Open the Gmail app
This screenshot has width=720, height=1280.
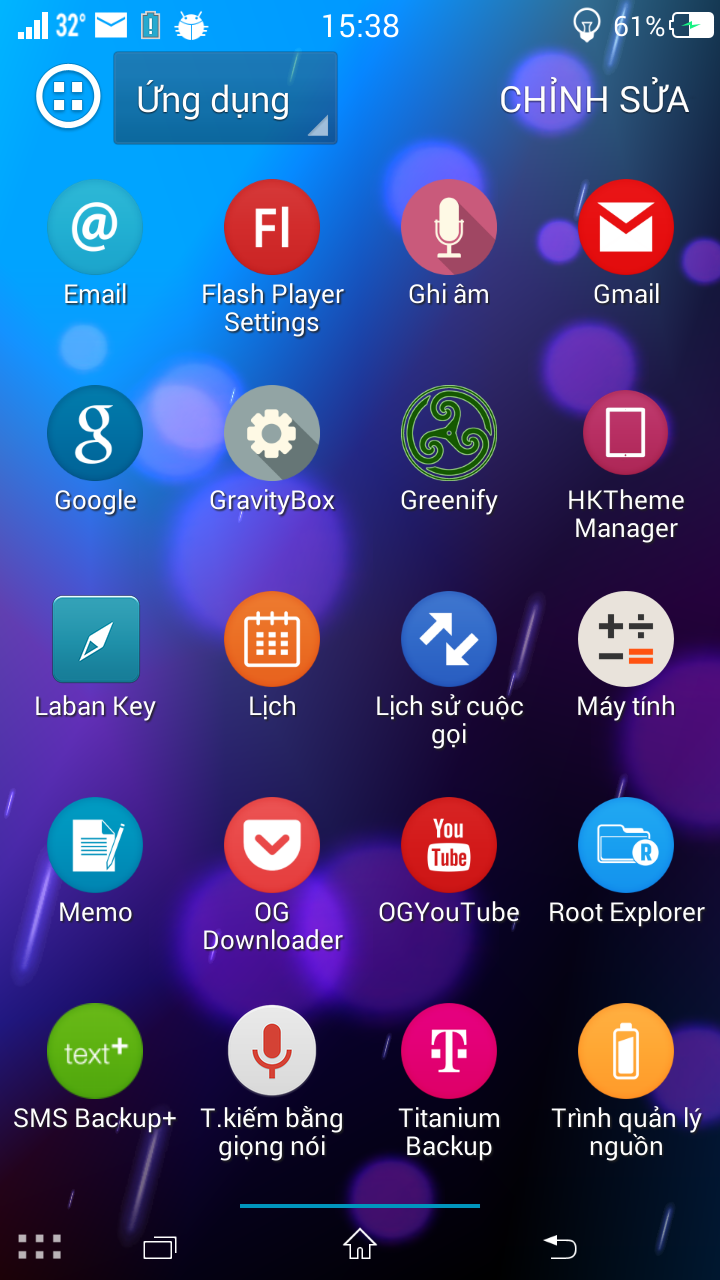626,227
